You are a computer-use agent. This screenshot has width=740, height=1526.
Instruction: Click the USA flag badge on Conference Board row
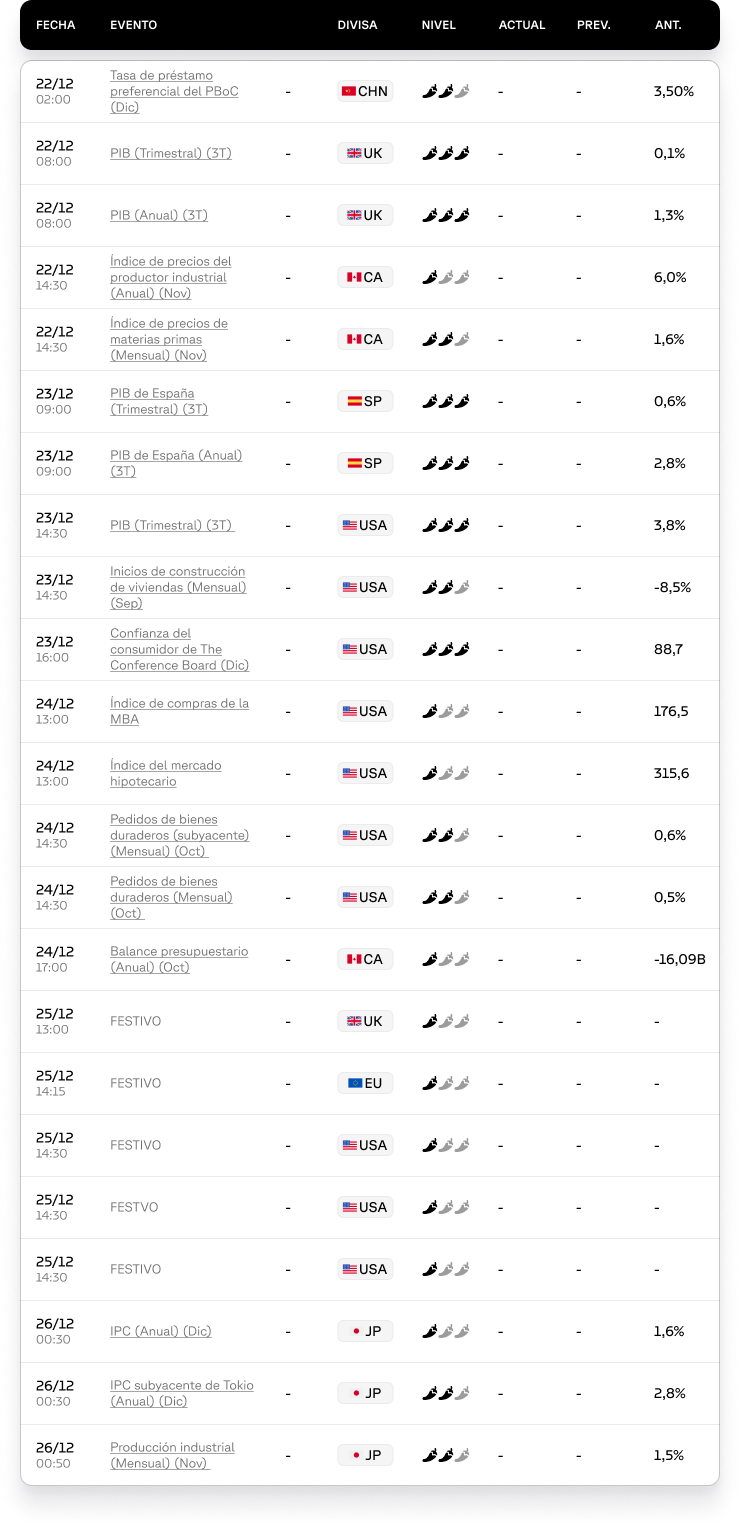pos(365,649)
